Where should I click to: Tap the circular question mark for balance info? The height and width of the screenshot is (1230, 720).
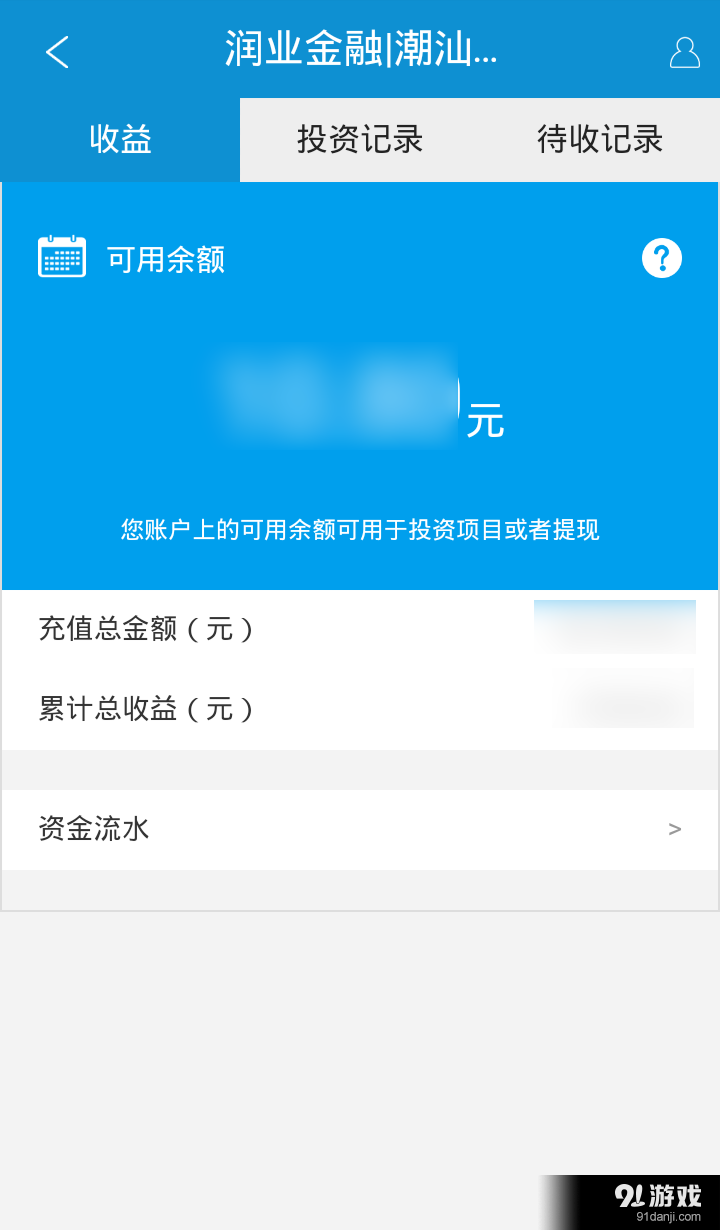click(661, 257)
